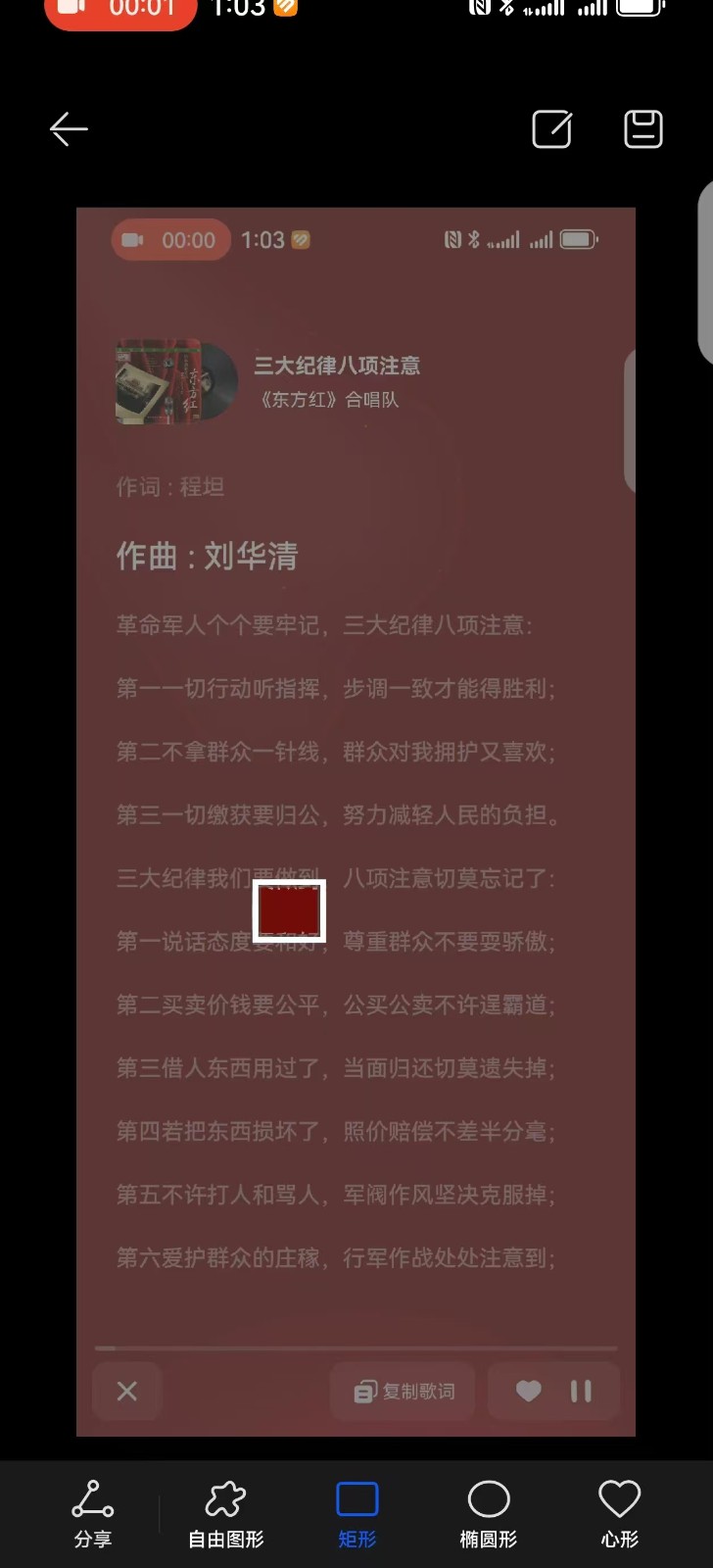Select the rectangle shape 矩形
Image resolution: width=713 pixels, height=1568 pixels.
[357, 1513]
